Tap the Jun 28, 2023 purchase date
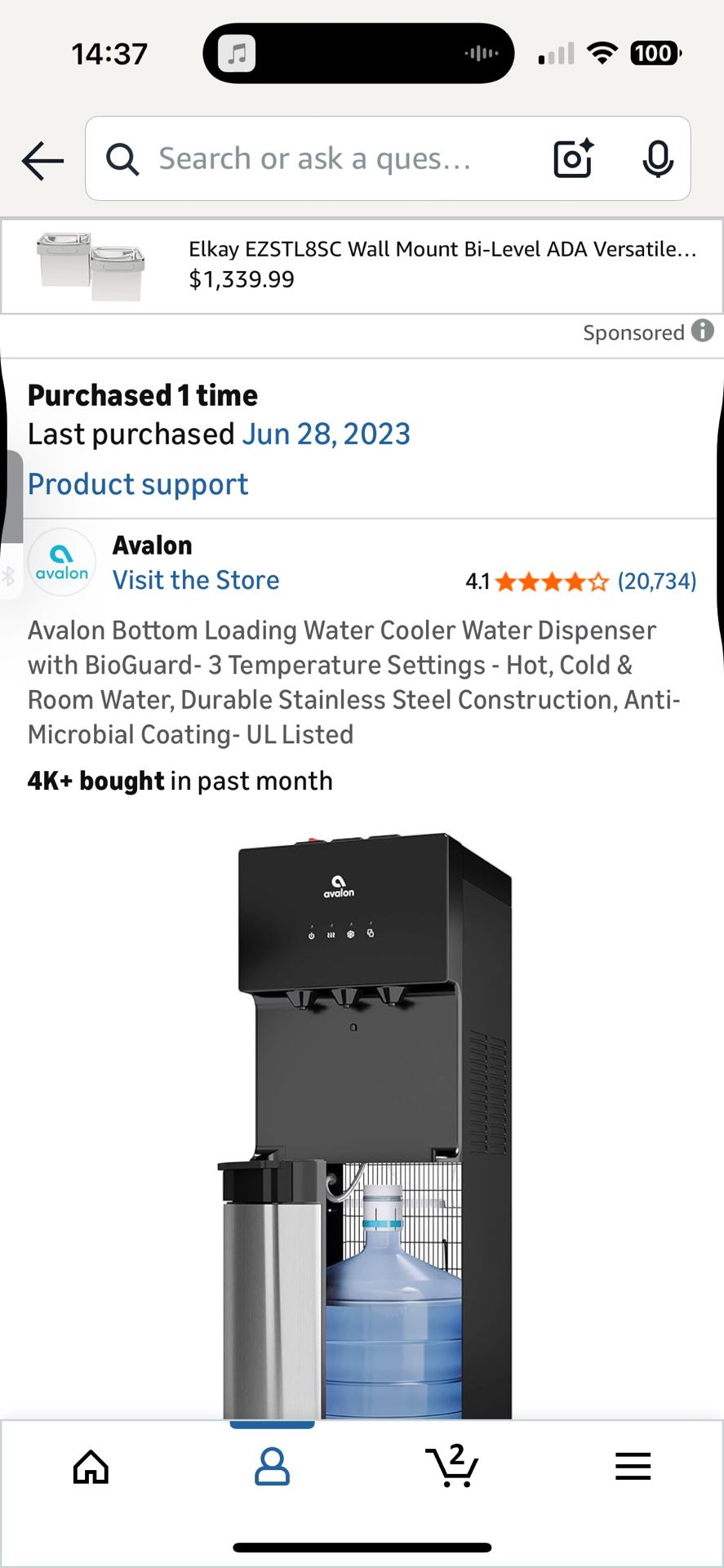The height and width of the screenshot is (1568, 724). tap(326, 433)
